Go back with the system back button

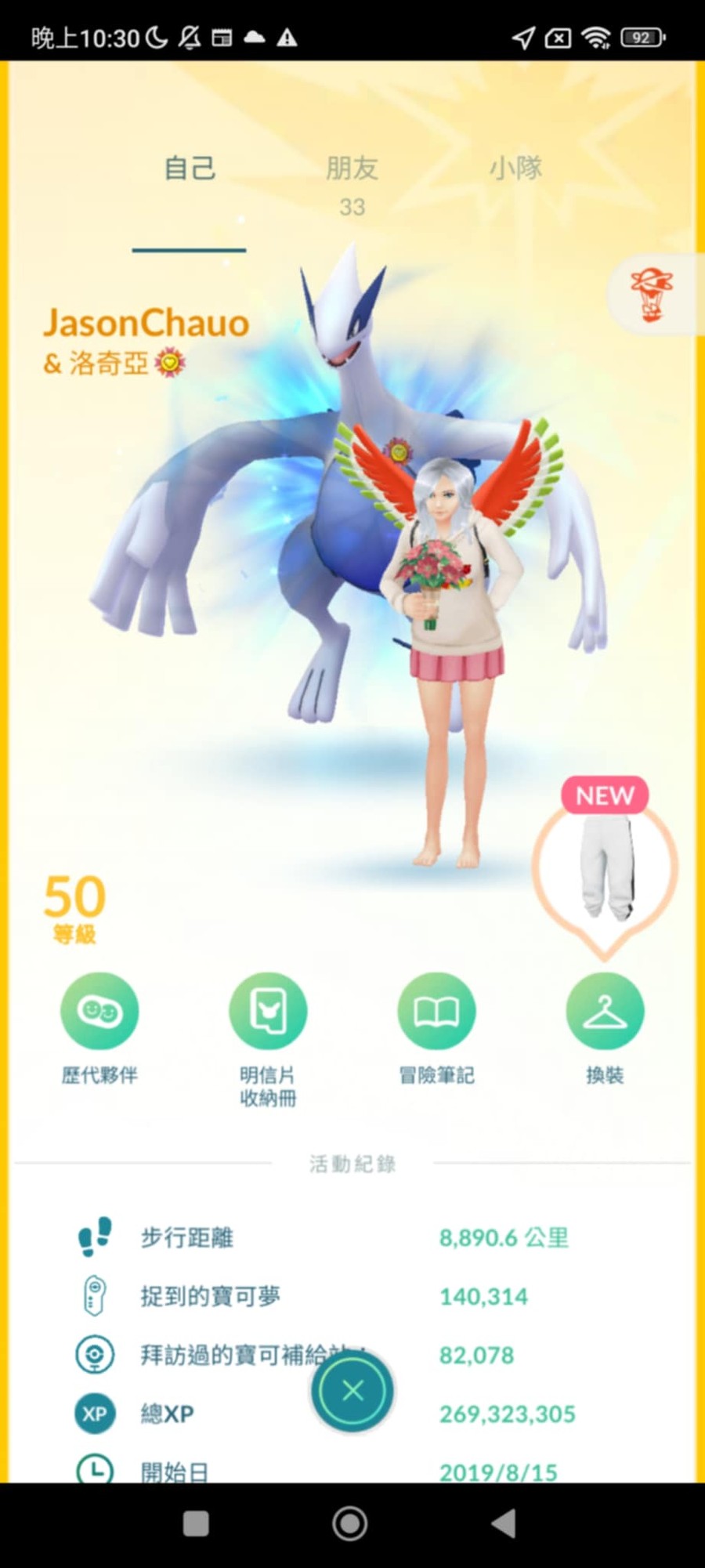[x=504, y=1524]
